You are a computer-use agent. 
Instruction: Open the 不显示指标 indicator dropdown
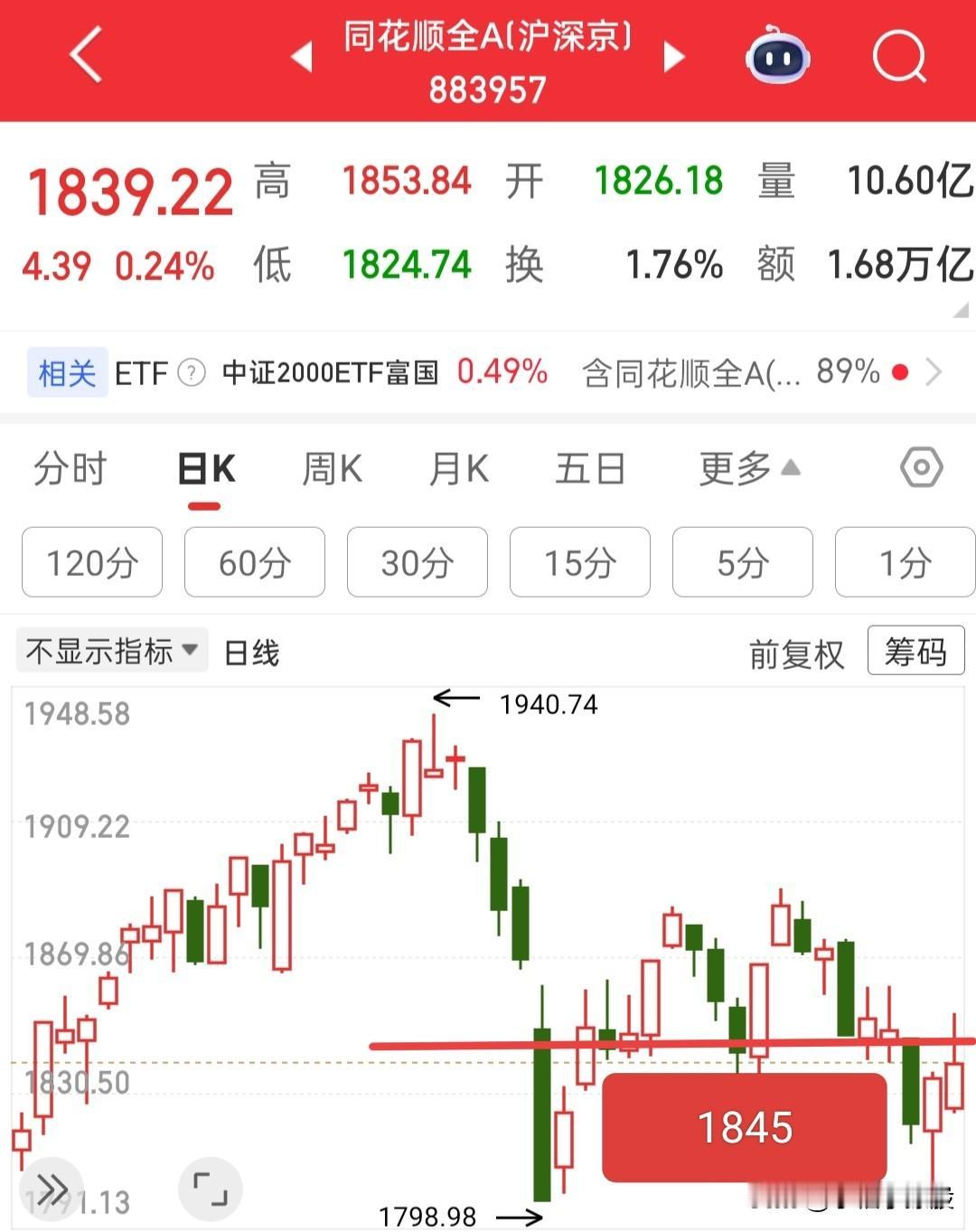click(110, 650)
